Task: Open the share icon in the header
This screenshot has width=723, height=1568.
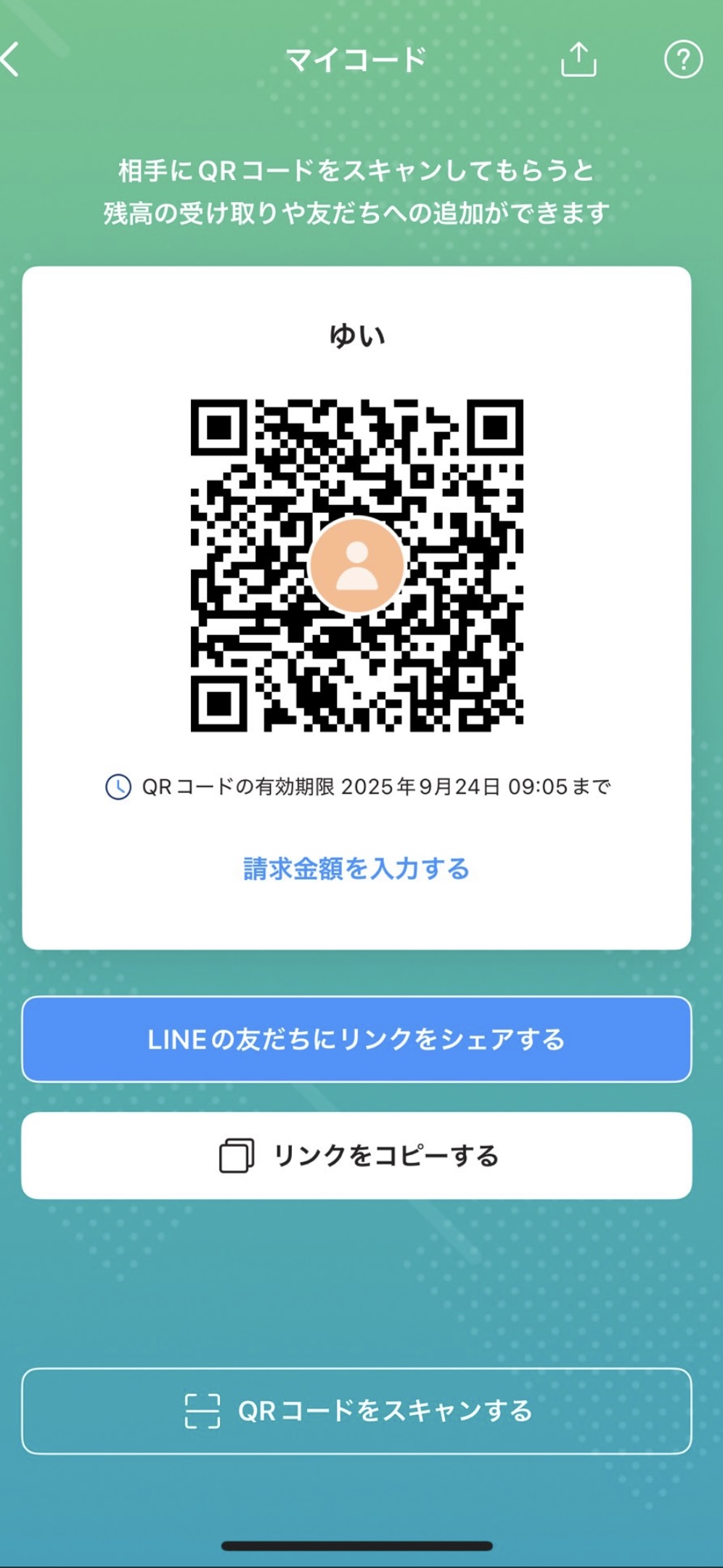Action: click(579, 60)
